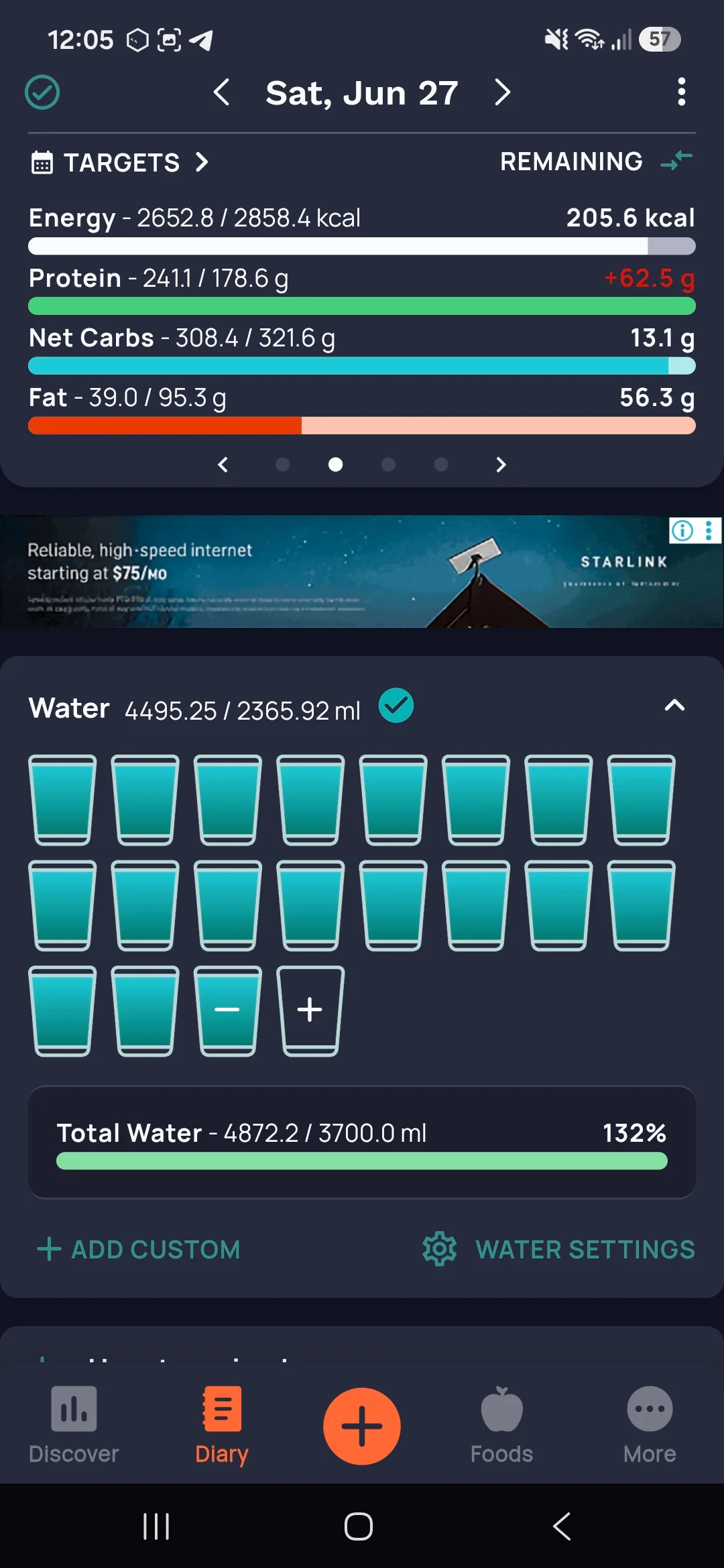This screenshot has width=724, height=1568.
Task: Open Water Settings
Action: point(558,1249)
